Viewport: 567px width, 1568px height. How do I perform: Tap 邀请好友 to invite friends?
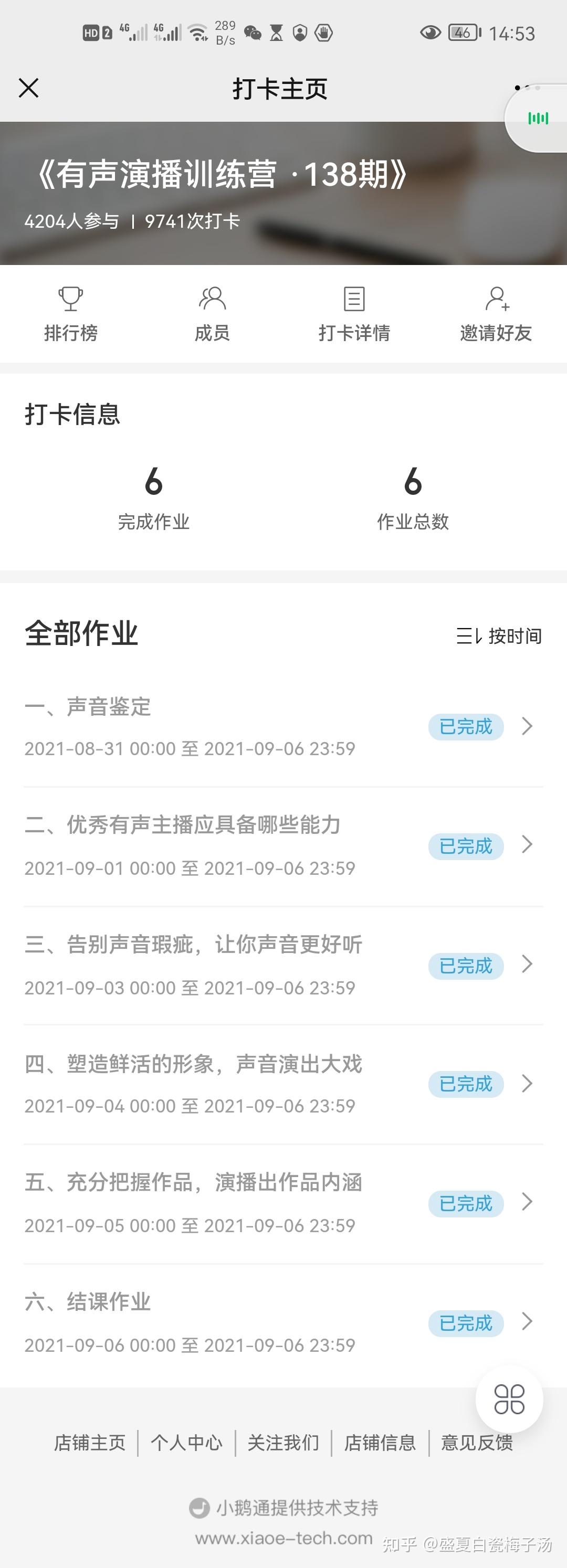[x=496, y=314]
